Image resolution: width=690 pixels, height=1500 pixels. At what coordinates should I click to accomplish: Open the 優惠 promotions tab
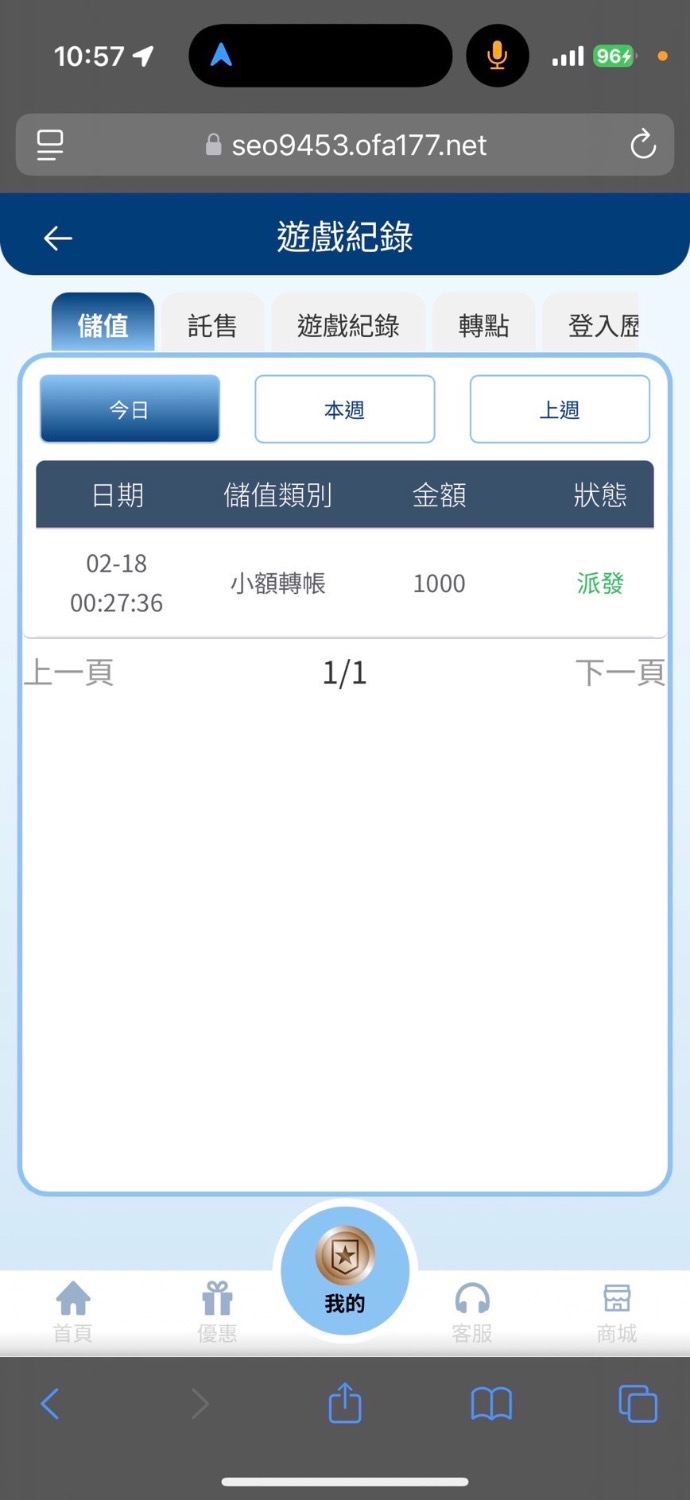[x=217, y=1311]
